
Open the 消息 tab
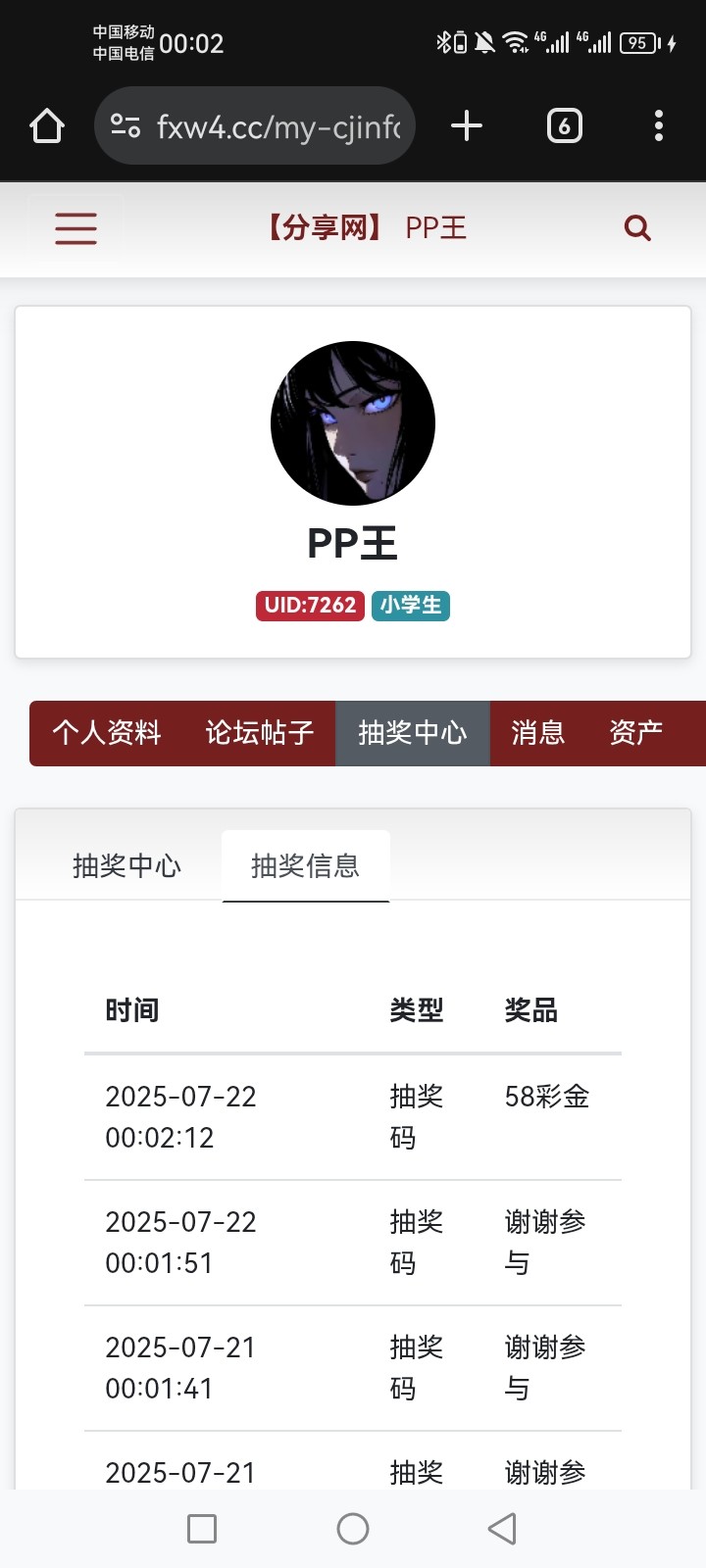point(538,733)
